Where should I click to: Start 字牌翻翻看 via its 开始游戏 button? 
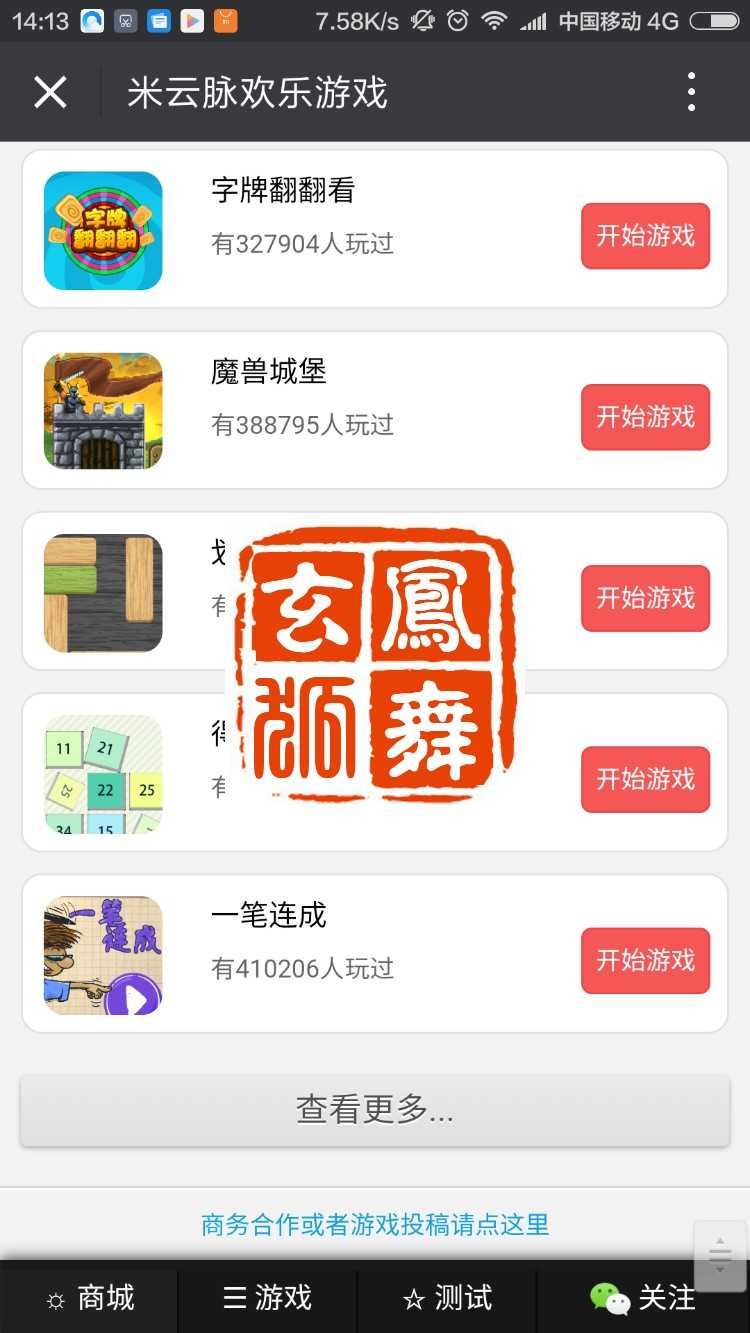pyautogui.click(x=645, y=237)
